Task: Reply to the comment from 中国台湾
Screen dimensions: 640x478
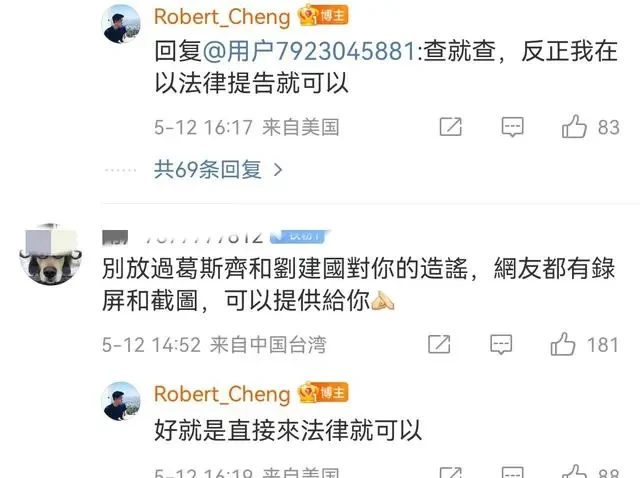Action: coord(500,345)
